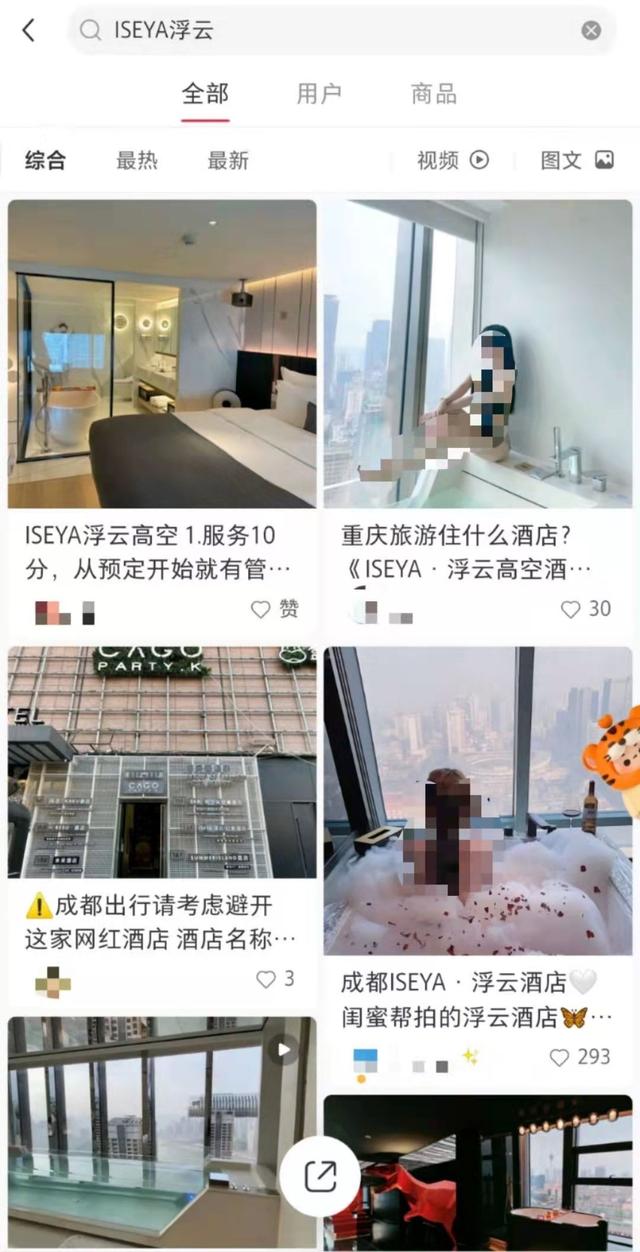Sort results by 最新
640x1252 pixels.
point(228,160)
